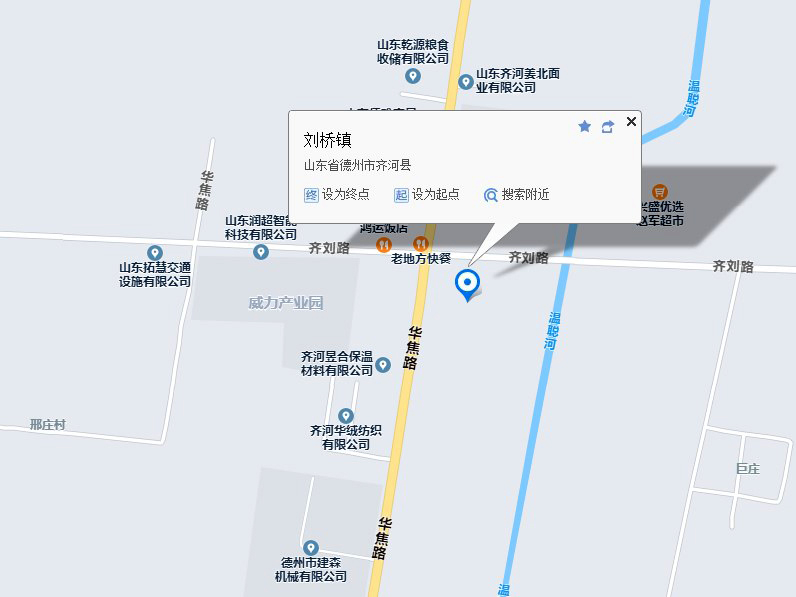Screen dimensions: 796x597
Task: Tap the blue location marker pin
Action: 467,283
